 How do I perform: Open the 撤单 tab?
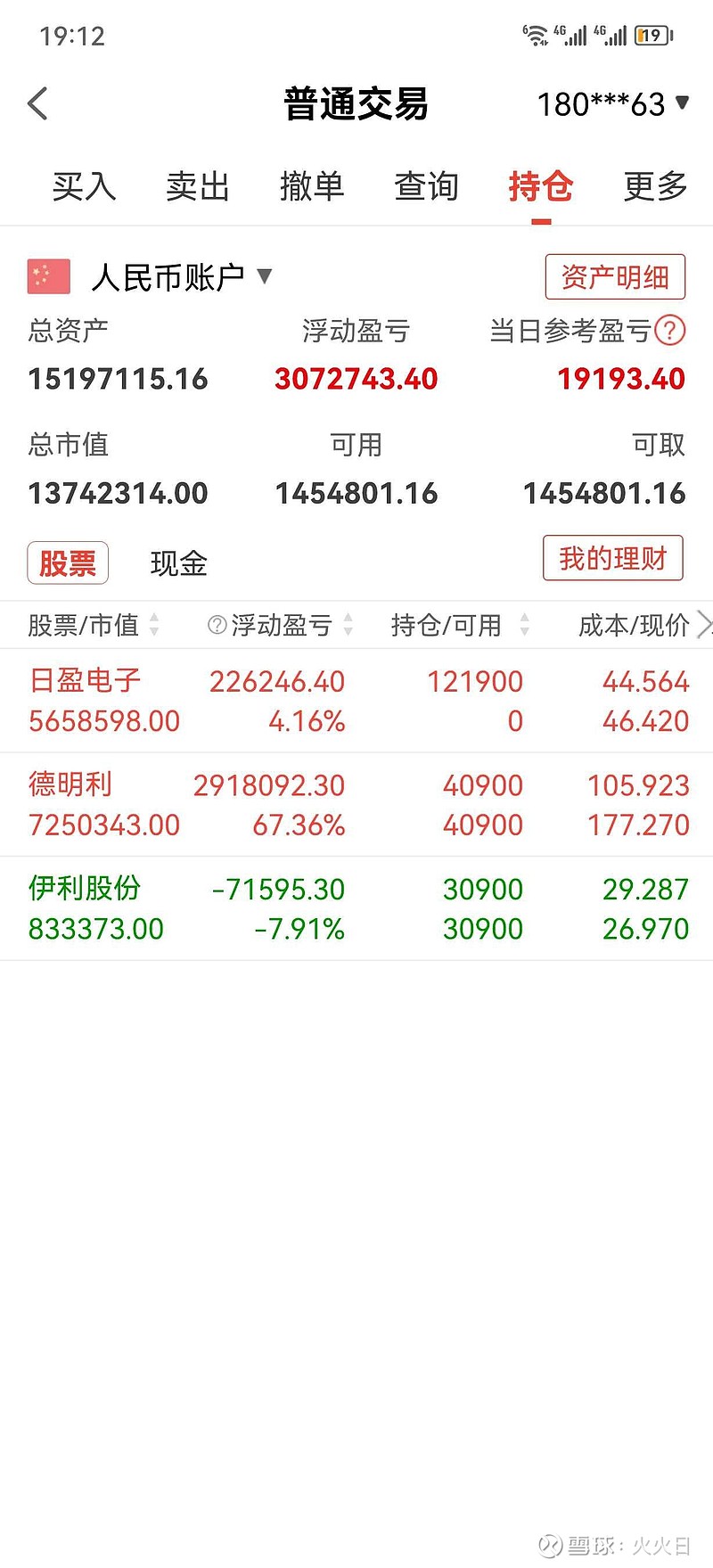312,186
